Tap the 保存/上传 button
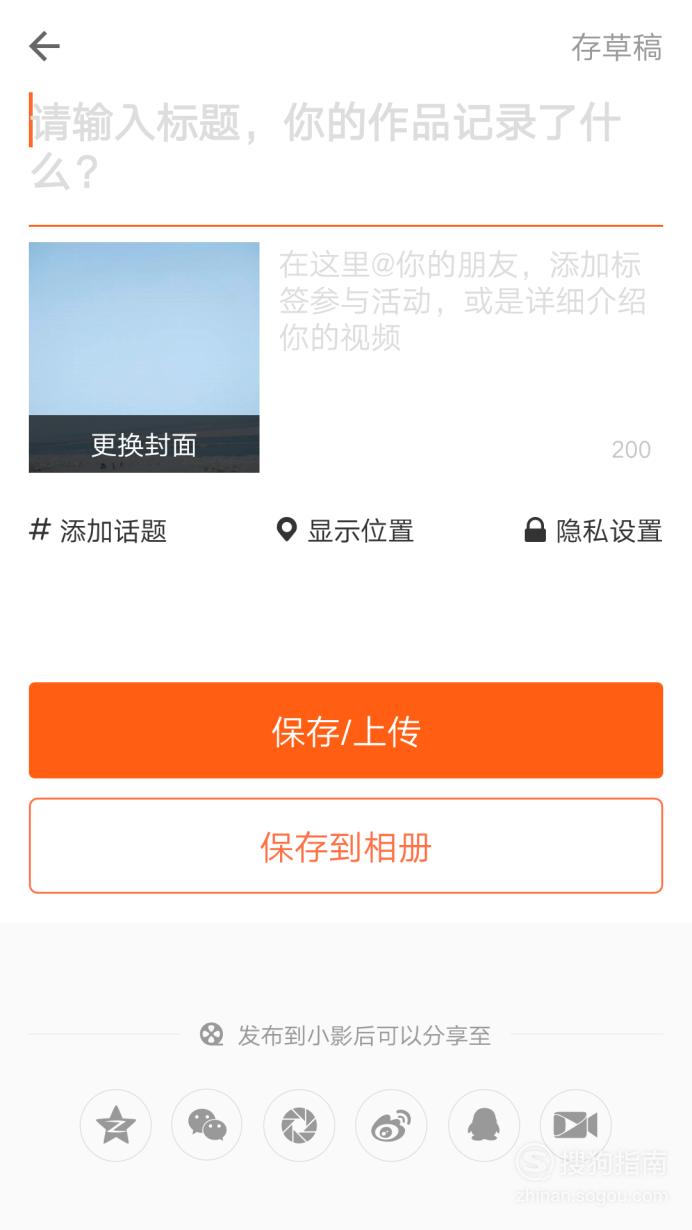 346,730
